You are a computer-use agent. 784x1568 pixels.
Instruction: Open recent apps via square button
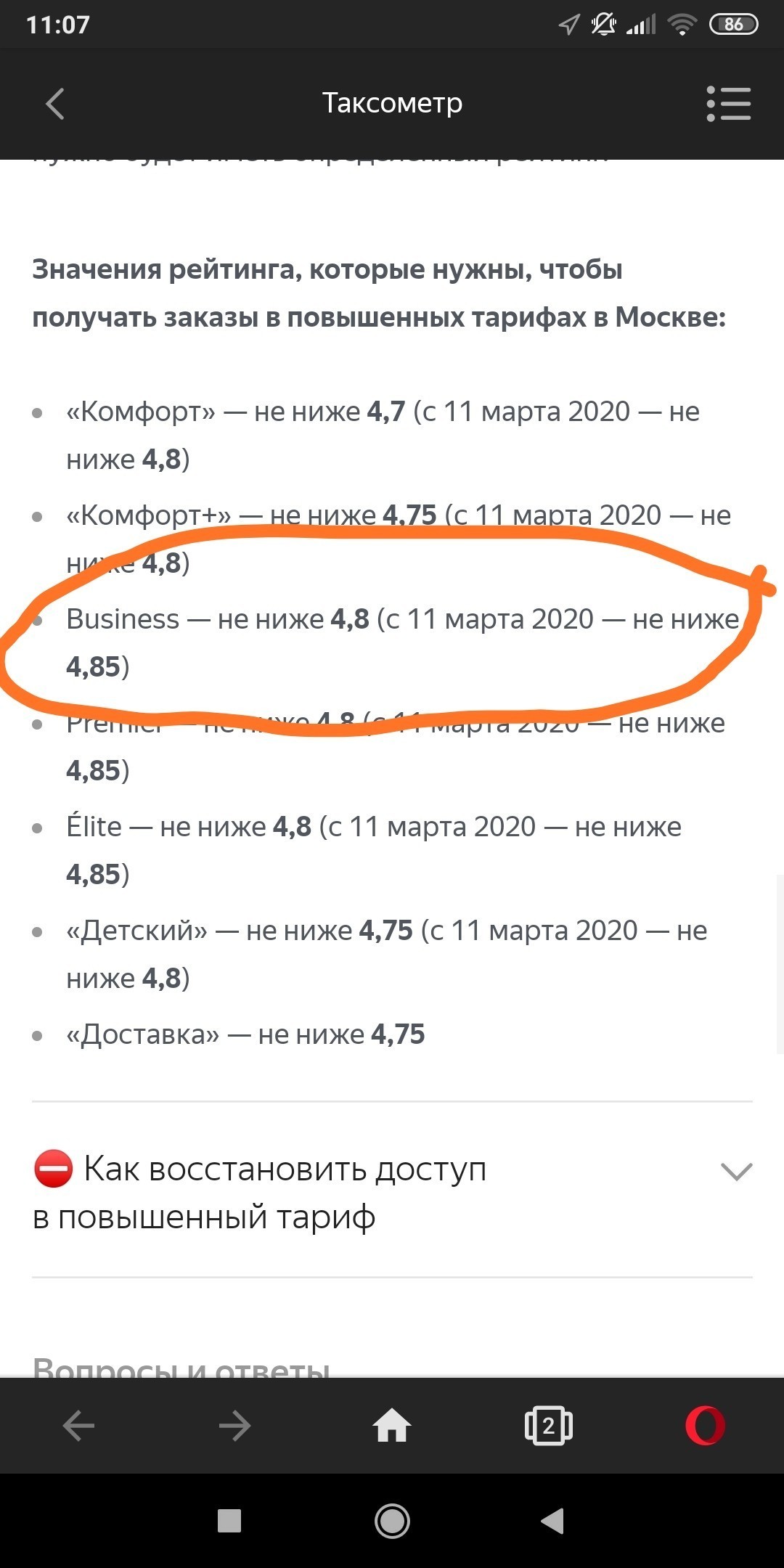[229, 1521]
